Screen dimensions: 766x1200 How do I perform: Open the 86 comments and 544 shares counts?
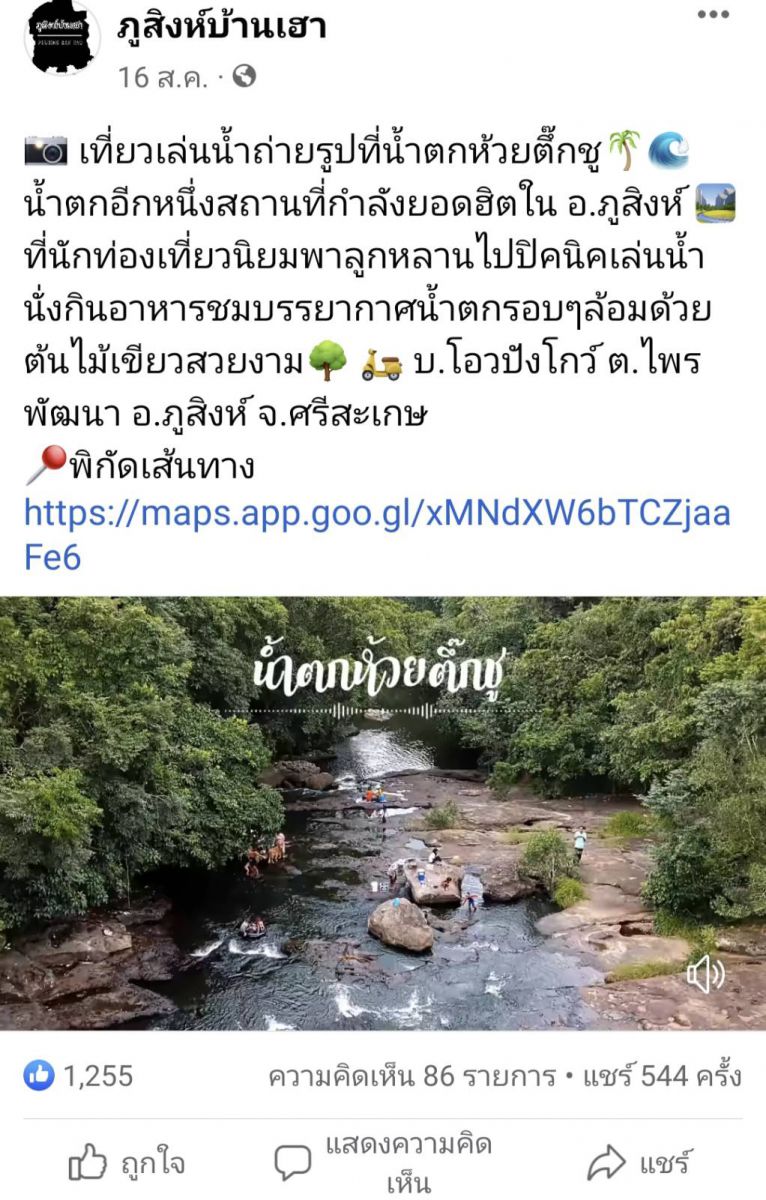point(504,1076)
